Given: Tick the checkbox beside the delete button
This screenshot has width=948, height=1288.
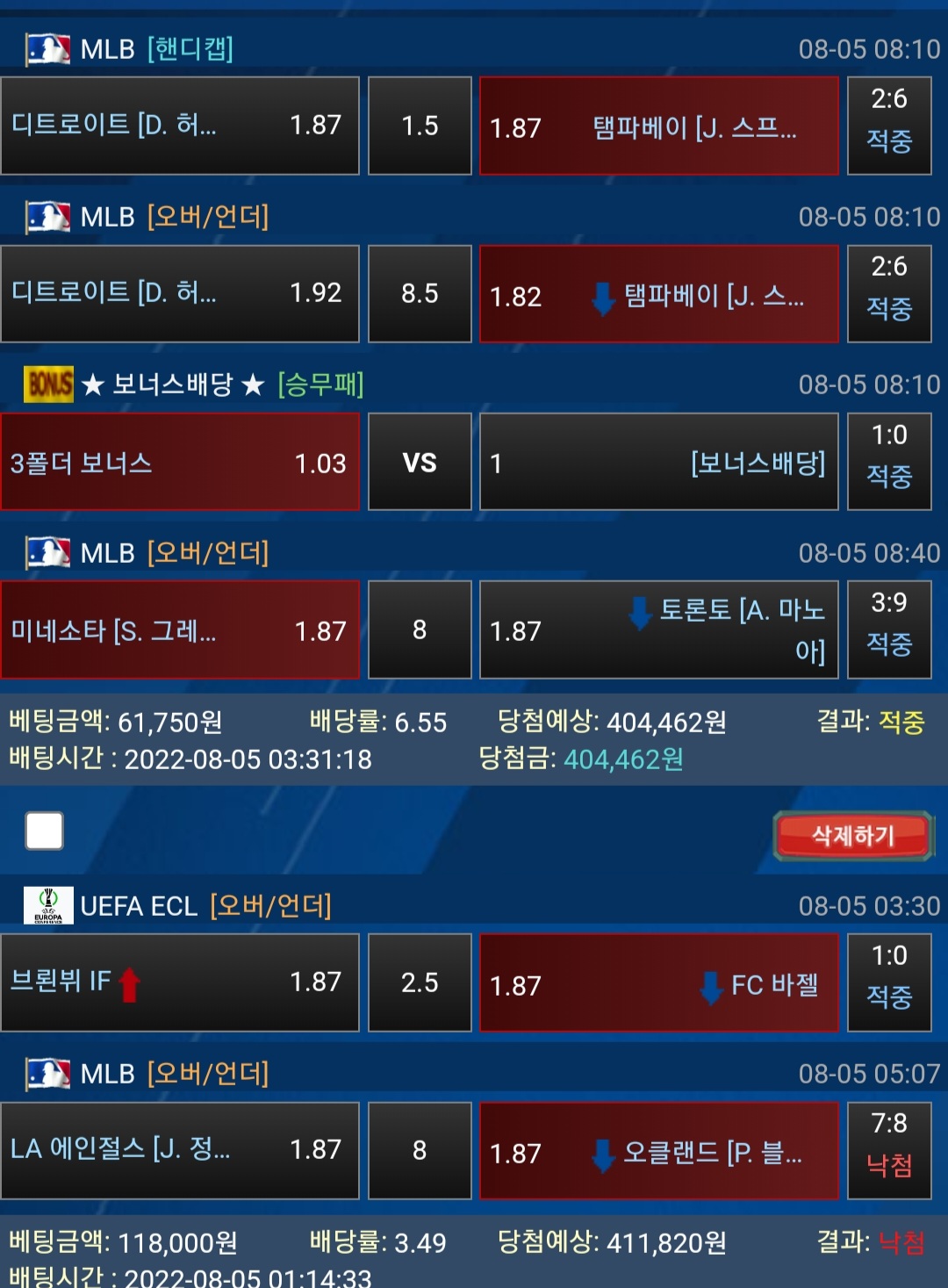Looking at the screenshot, I should click(45, 831).
